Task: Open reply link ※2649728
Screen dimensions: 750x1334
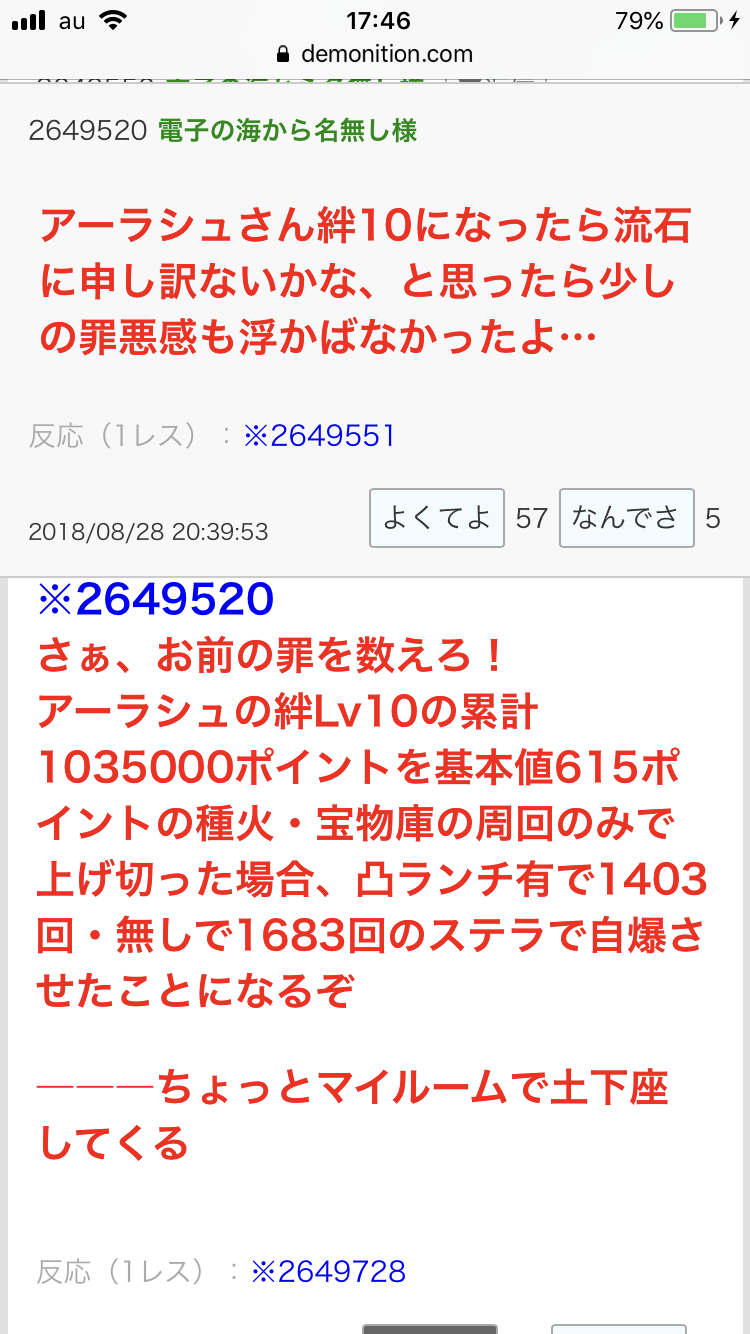Action: click(328, 1271)
